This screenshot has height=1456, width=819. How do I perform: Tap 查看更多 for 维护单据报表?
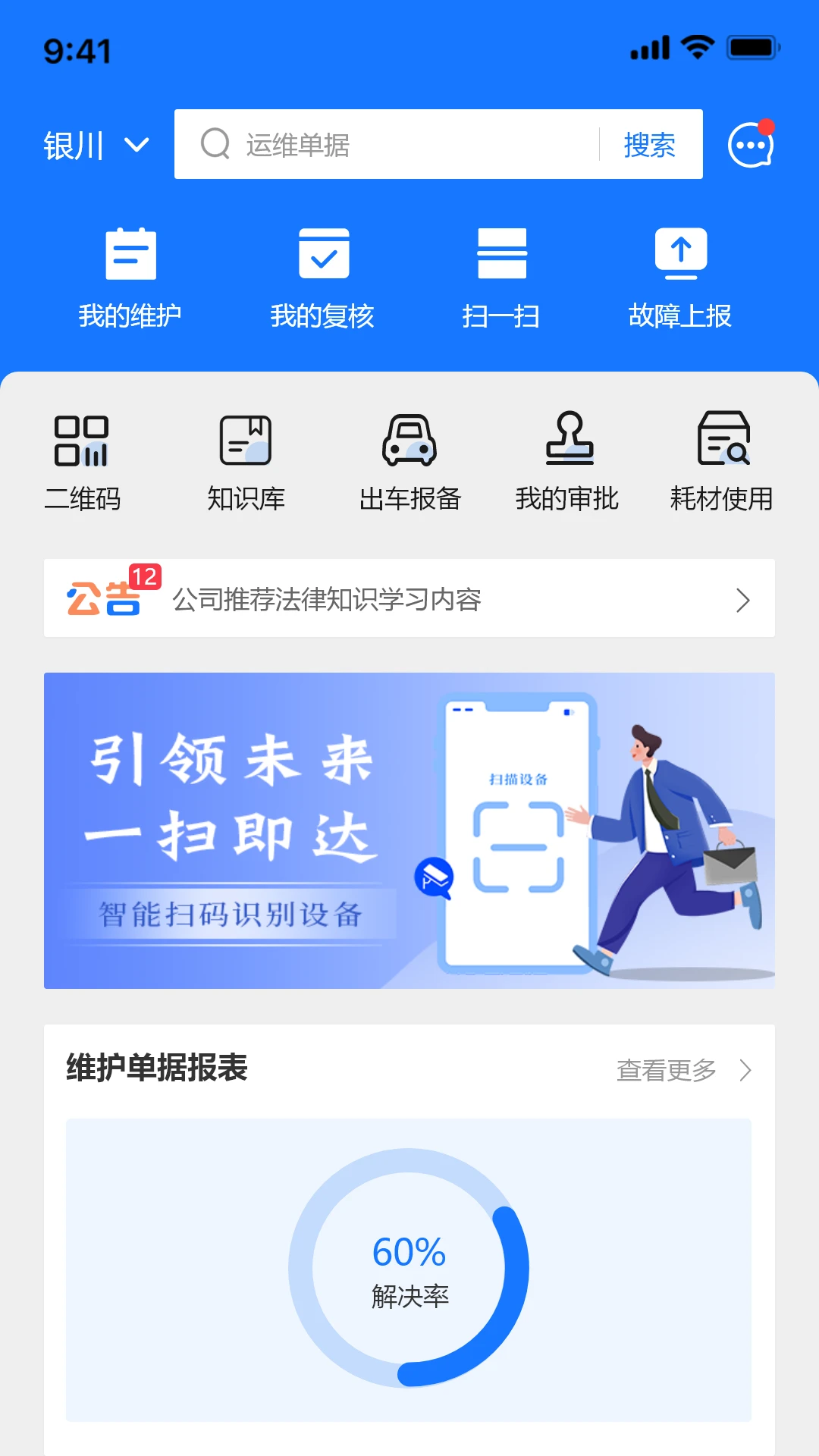pyautogui.click(x=682, y=1070)
